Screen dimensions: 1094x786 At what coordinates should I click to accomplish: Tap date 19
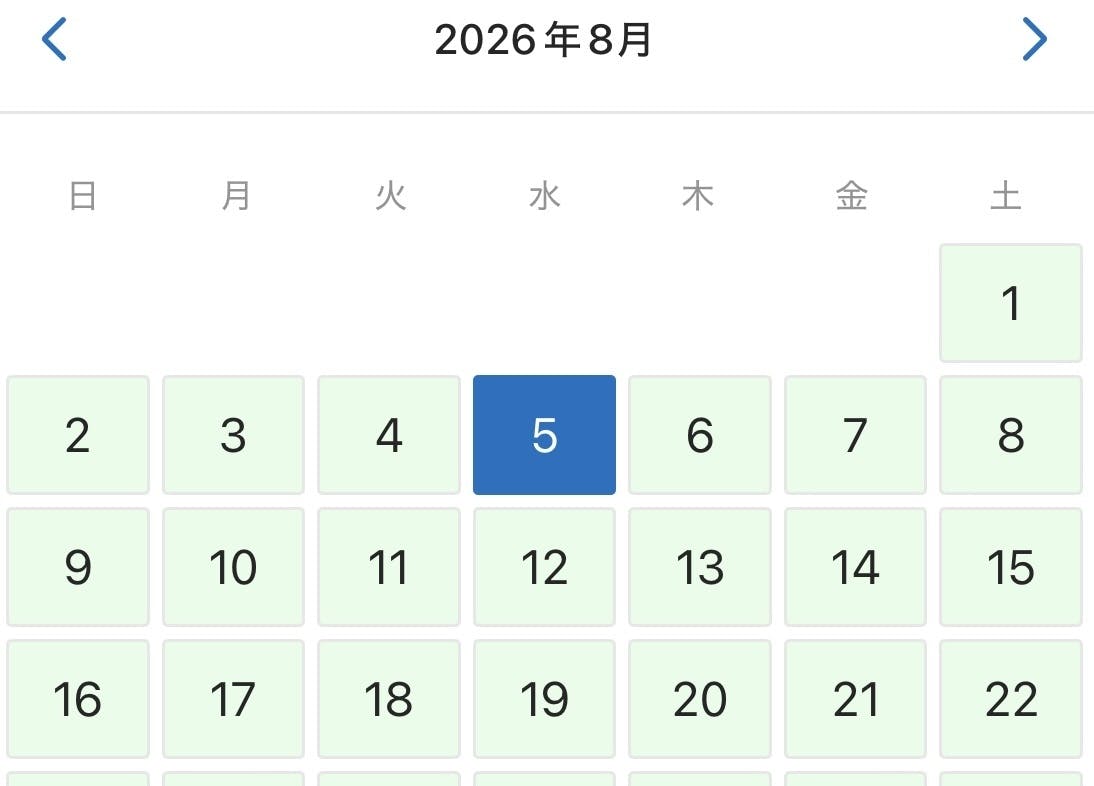(x=544, y=699)
